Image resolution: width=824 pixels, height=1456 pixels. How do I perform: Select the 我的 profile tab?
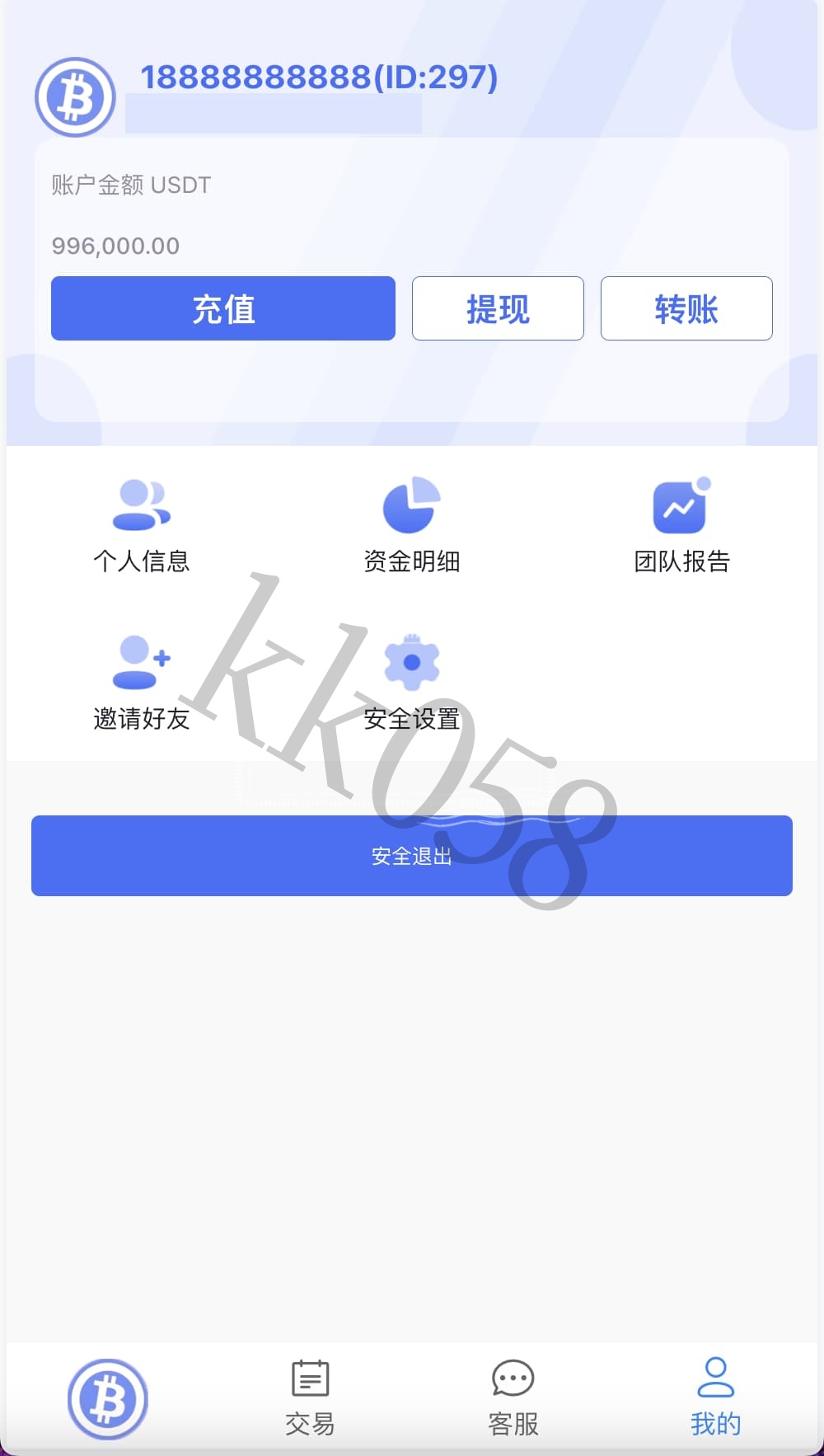coord(715,1397)
